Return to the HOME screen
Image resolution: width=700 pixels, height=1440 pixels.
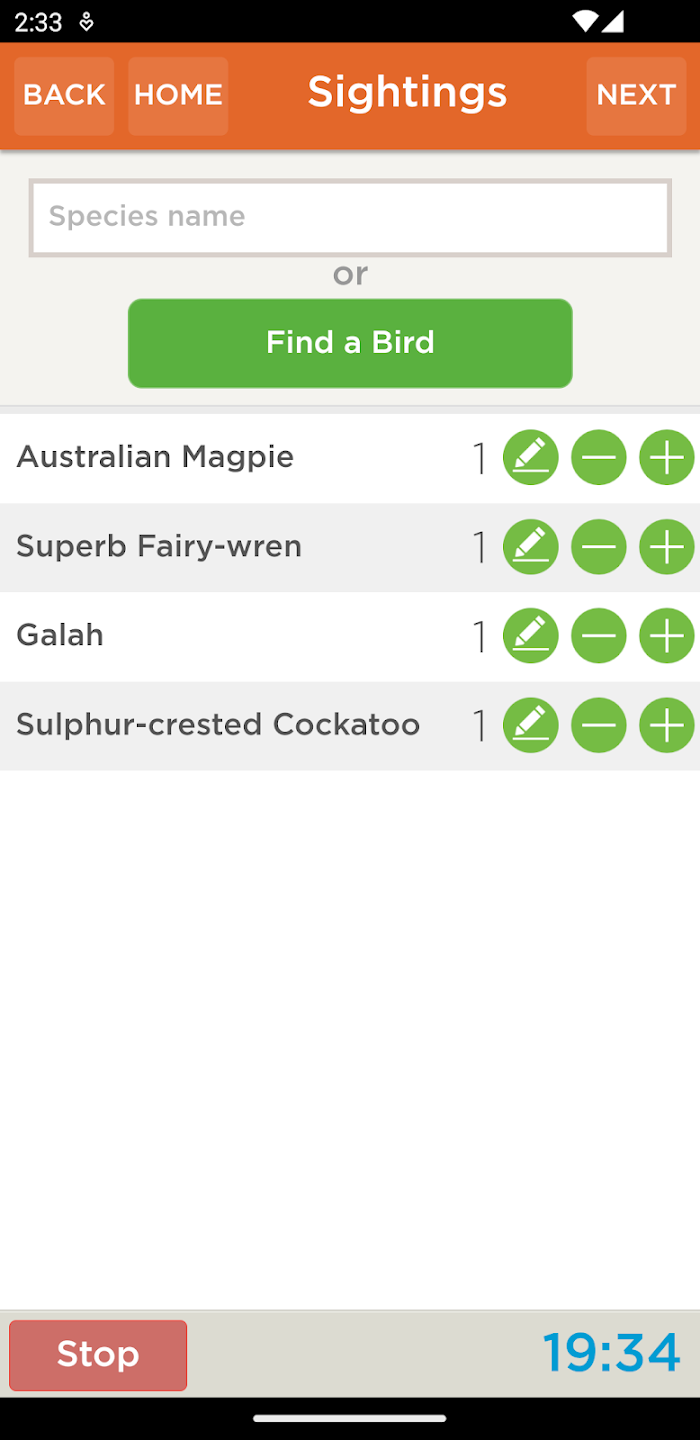pyautogui.click(x=178, y=96)
